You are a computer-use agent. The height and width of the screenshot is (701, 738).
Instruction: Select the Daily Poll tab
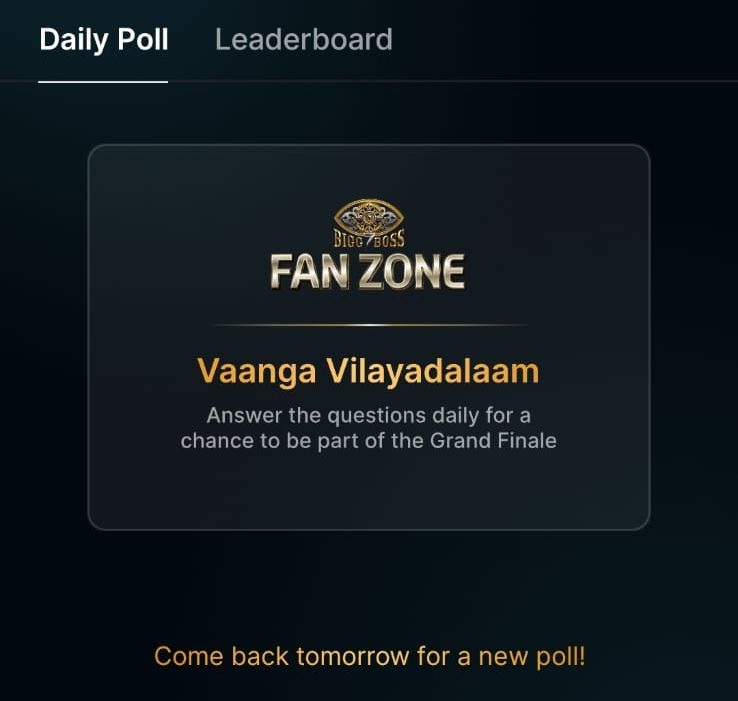[x=103, y=40]
